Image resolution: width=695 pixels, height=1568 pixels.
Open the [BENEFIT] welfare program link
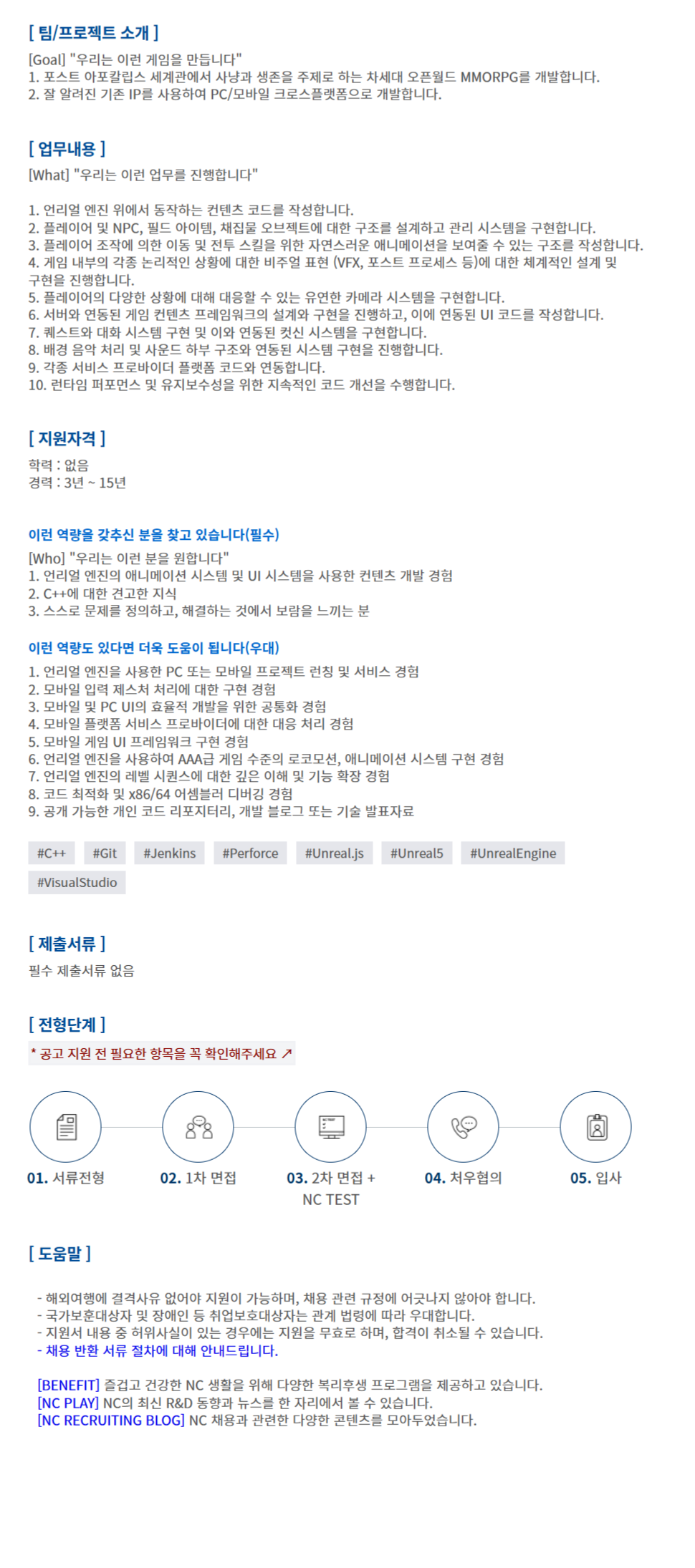point(68,1385)
